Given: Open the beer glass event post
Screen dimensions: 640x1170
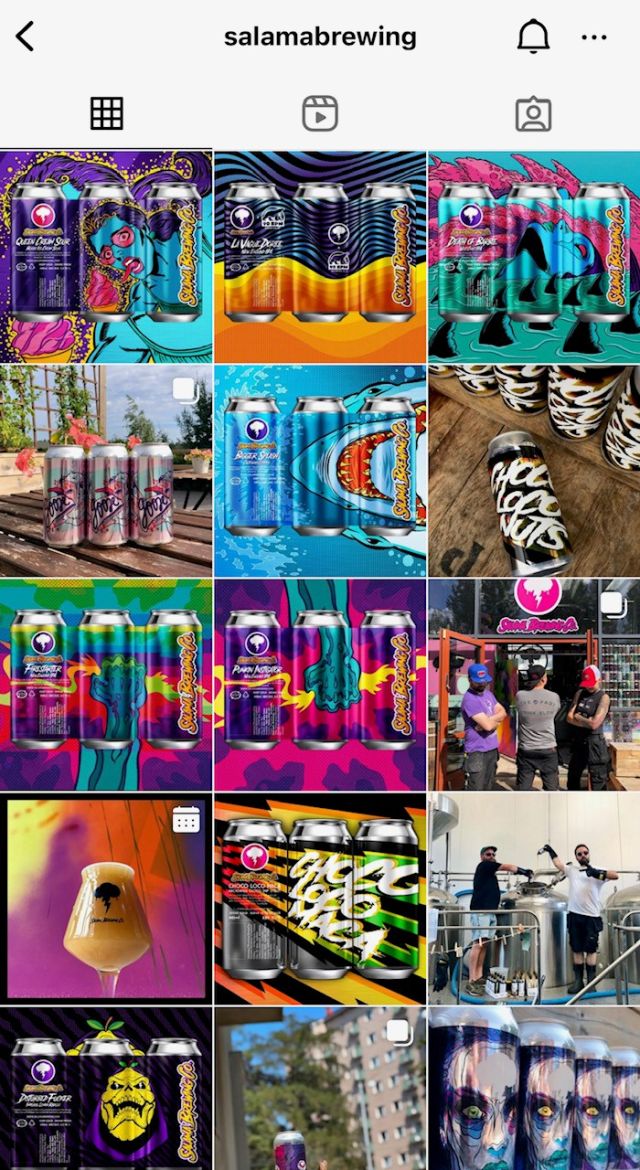Looking at the screenshot, I should click(106, 899).
